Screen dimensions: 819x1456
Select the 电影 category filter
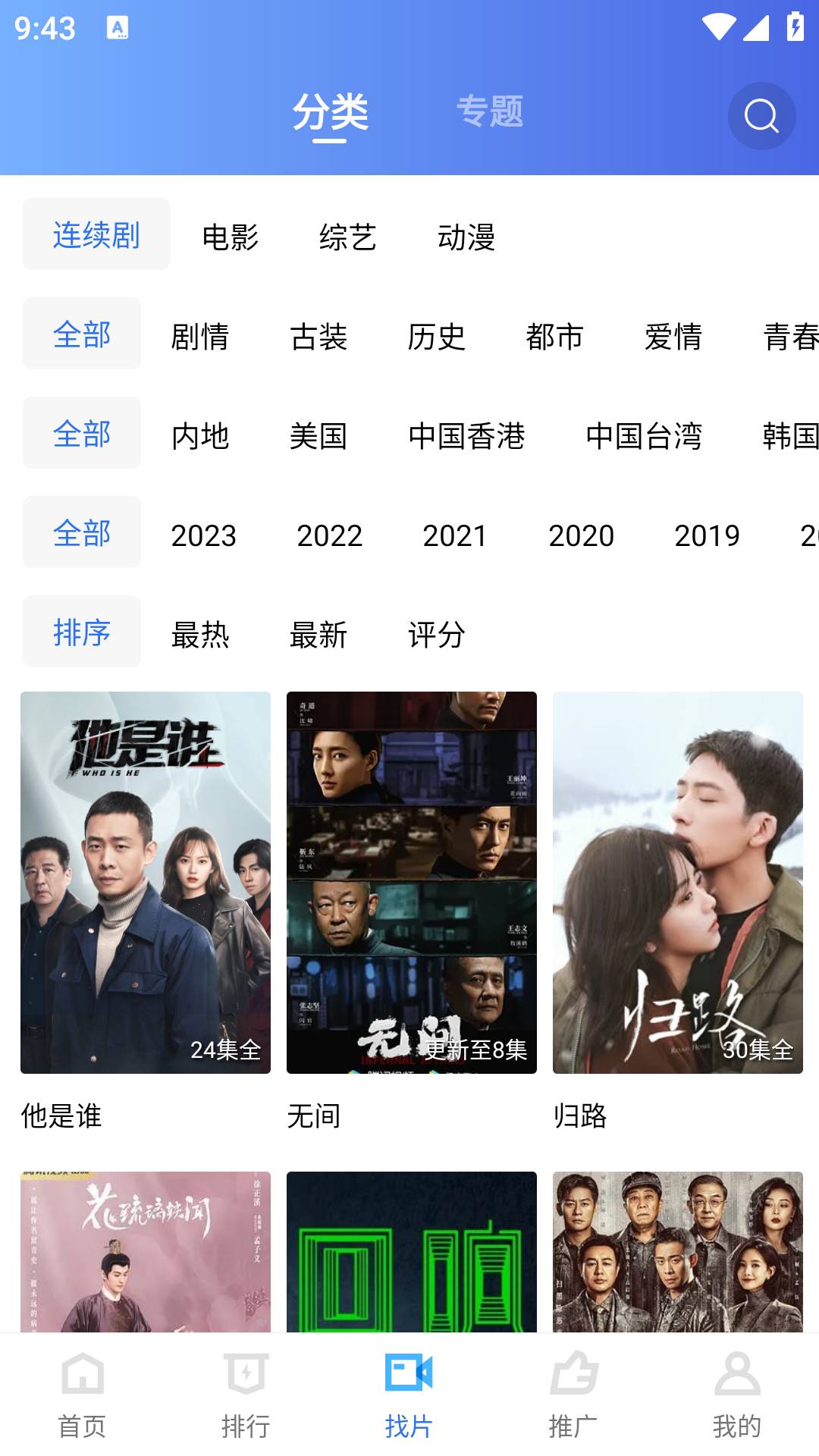230,237
